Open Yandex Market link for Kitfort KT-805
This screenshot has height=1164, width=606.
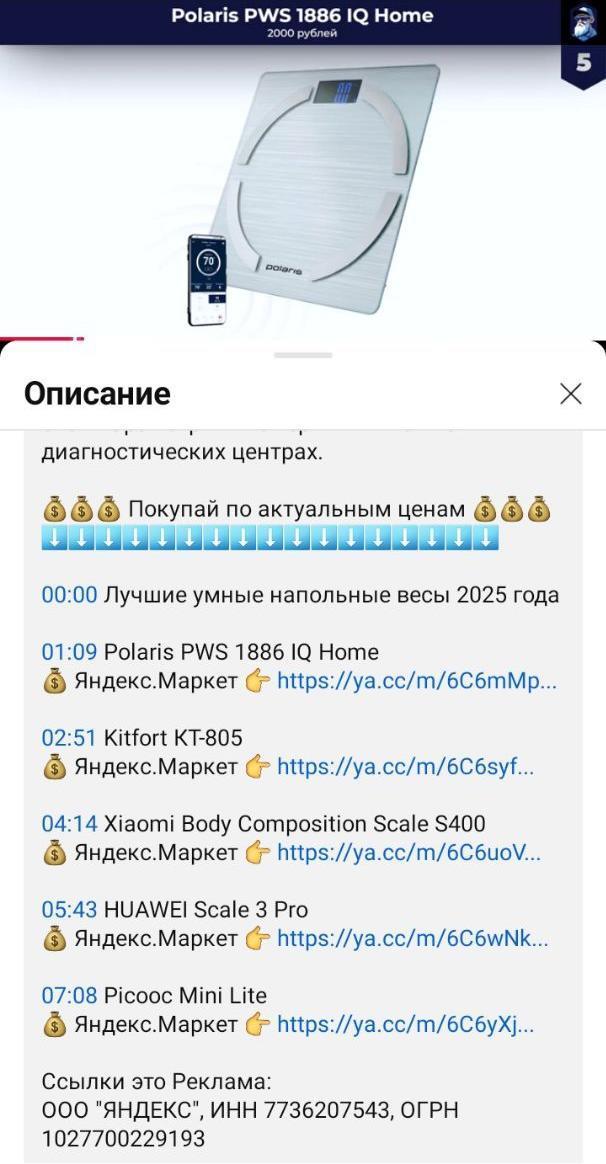[x=405, y=767]
